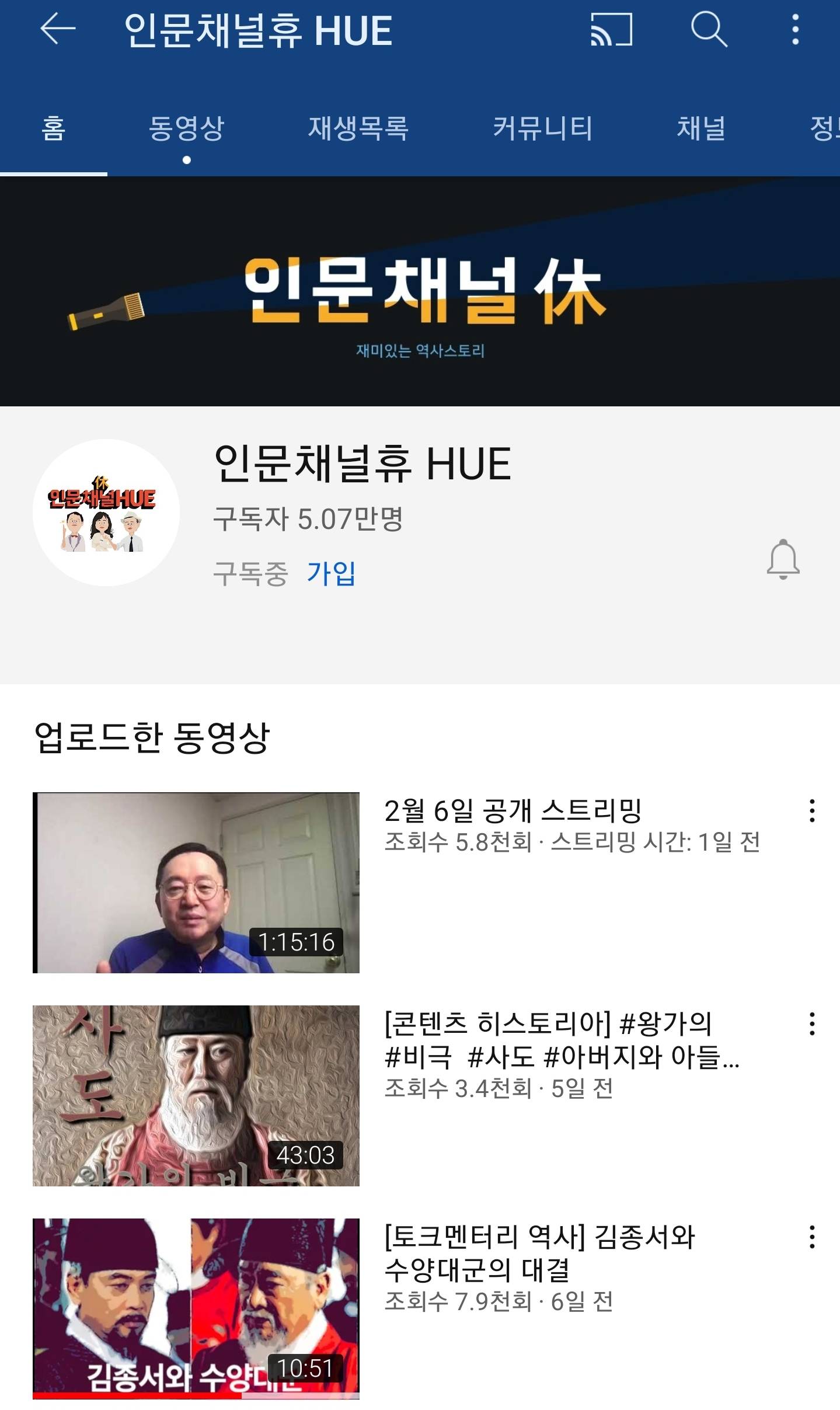This screenshot has height=1410, width=840.
Task: Go back from the channel page
Action: [x=58, y=29]
